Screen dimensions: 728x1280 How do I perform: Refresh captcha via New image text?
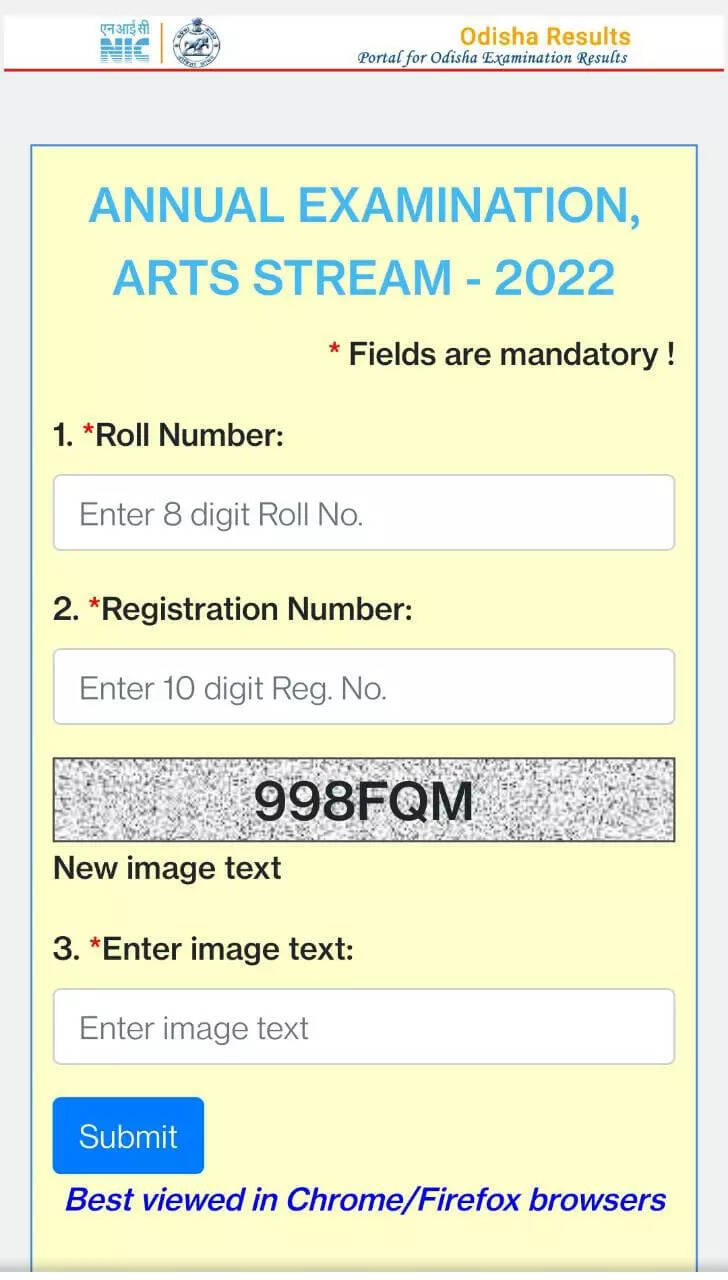(x=167, y=867)
